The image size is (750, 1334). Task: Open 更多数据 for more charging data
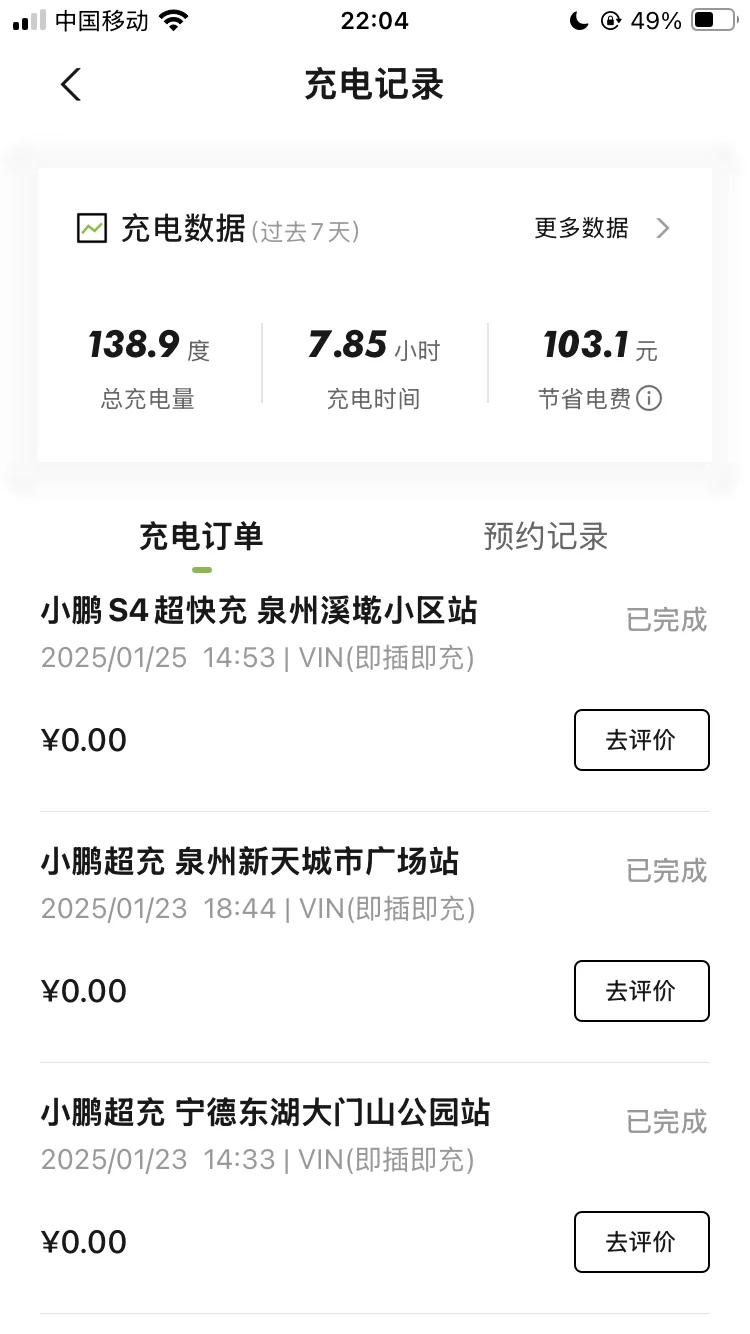tap(602, 228)
